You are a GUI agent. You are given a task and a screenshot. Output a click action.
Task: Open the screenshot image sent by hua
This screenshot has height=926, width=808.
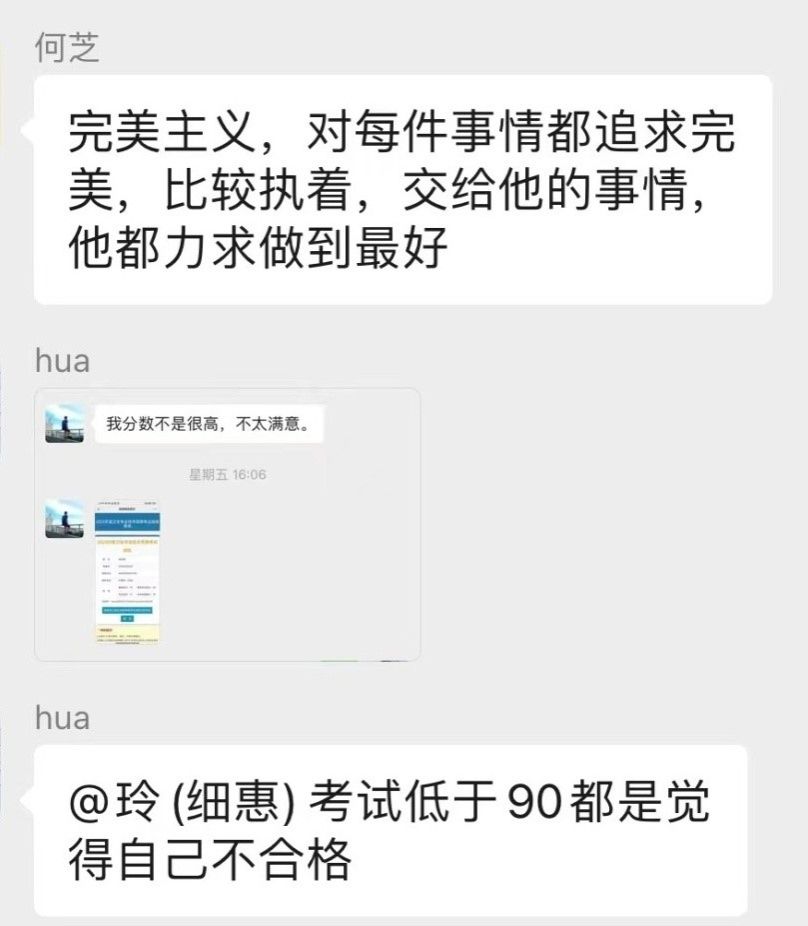pyautogui.click(x=227, y=524)
